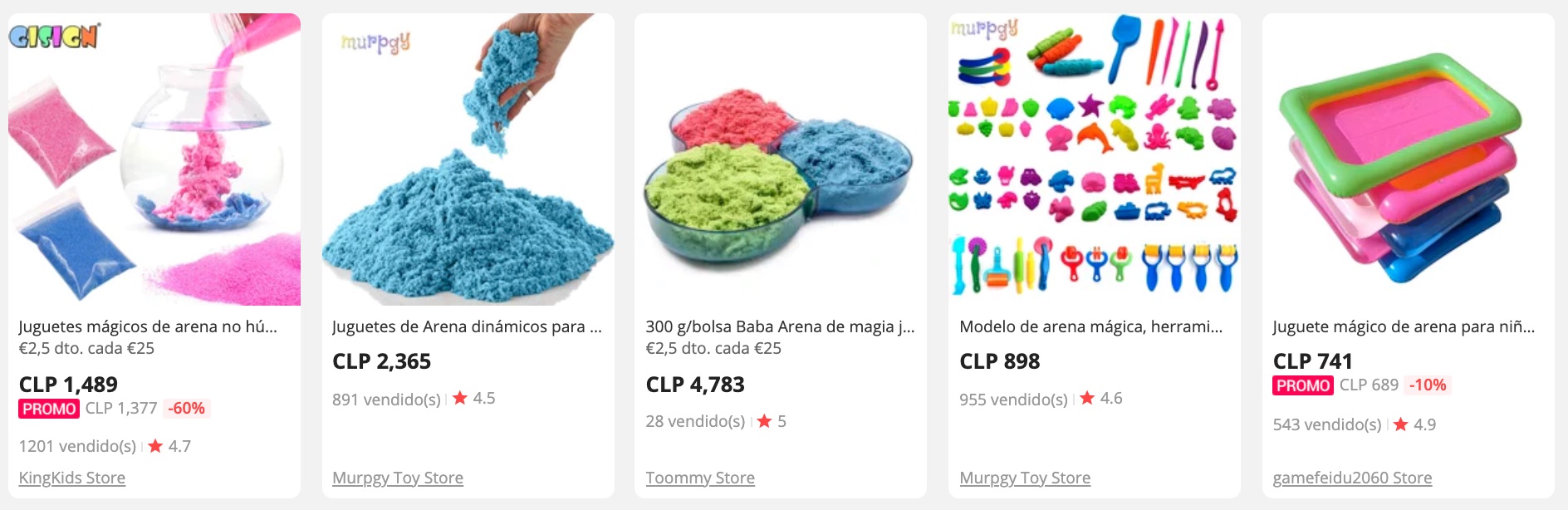This screenshot has width=1568, height=510.
Task: Open the Juguete mágico de arena para niños product
Action: click(x=1404, y=326)
